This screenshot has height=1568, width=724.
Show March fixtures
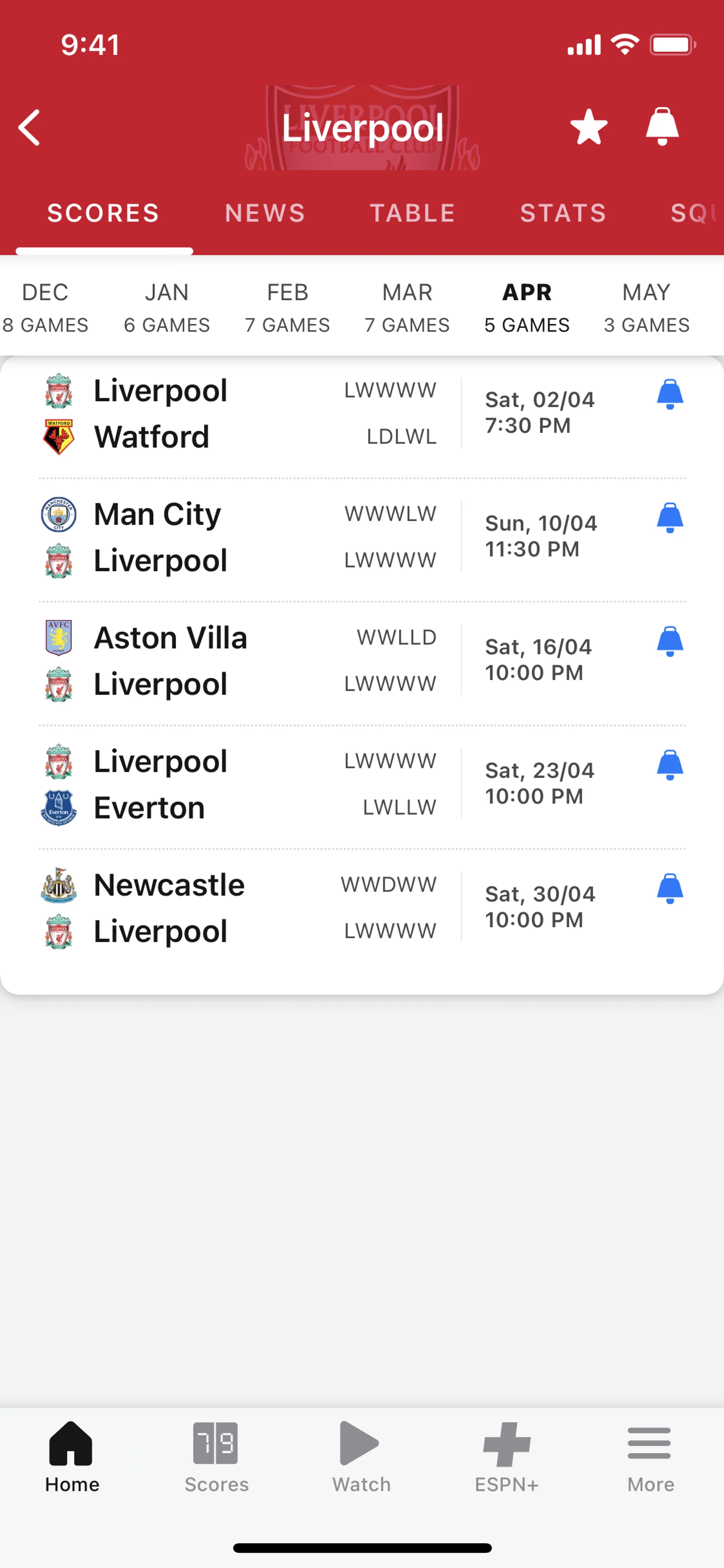tap(407, 308)
